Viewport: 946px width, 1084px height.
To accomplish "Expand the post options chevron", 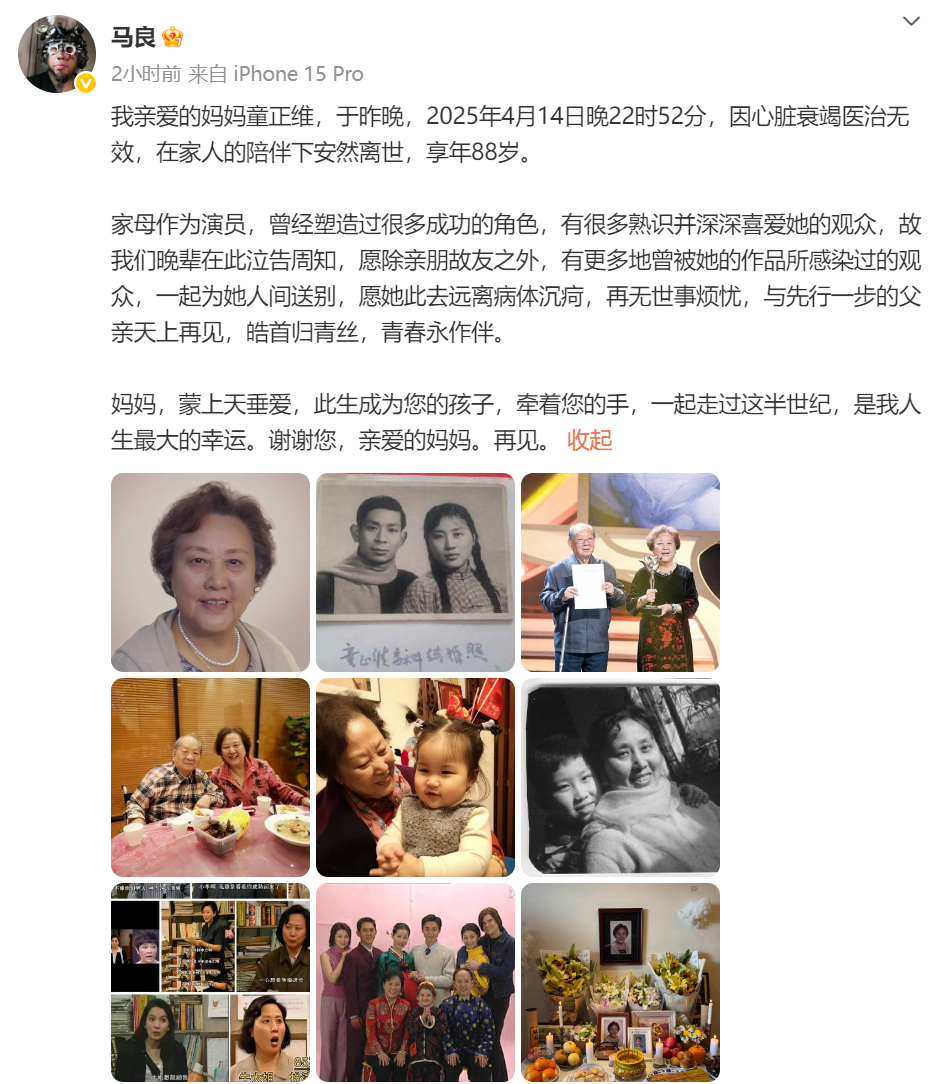I will [910, 22].
